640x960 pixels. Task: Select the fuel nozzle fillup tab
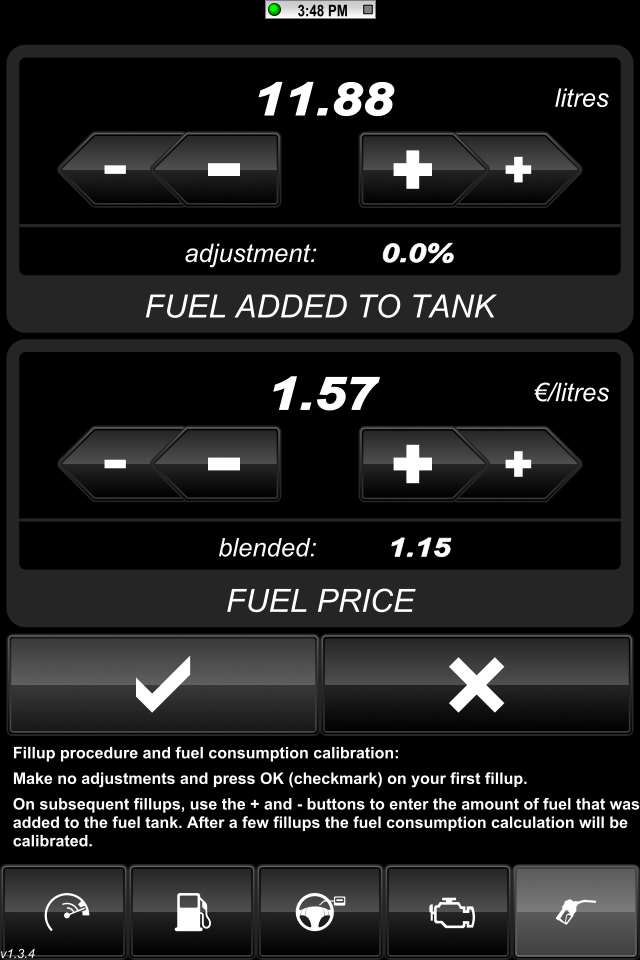point(575,912)
